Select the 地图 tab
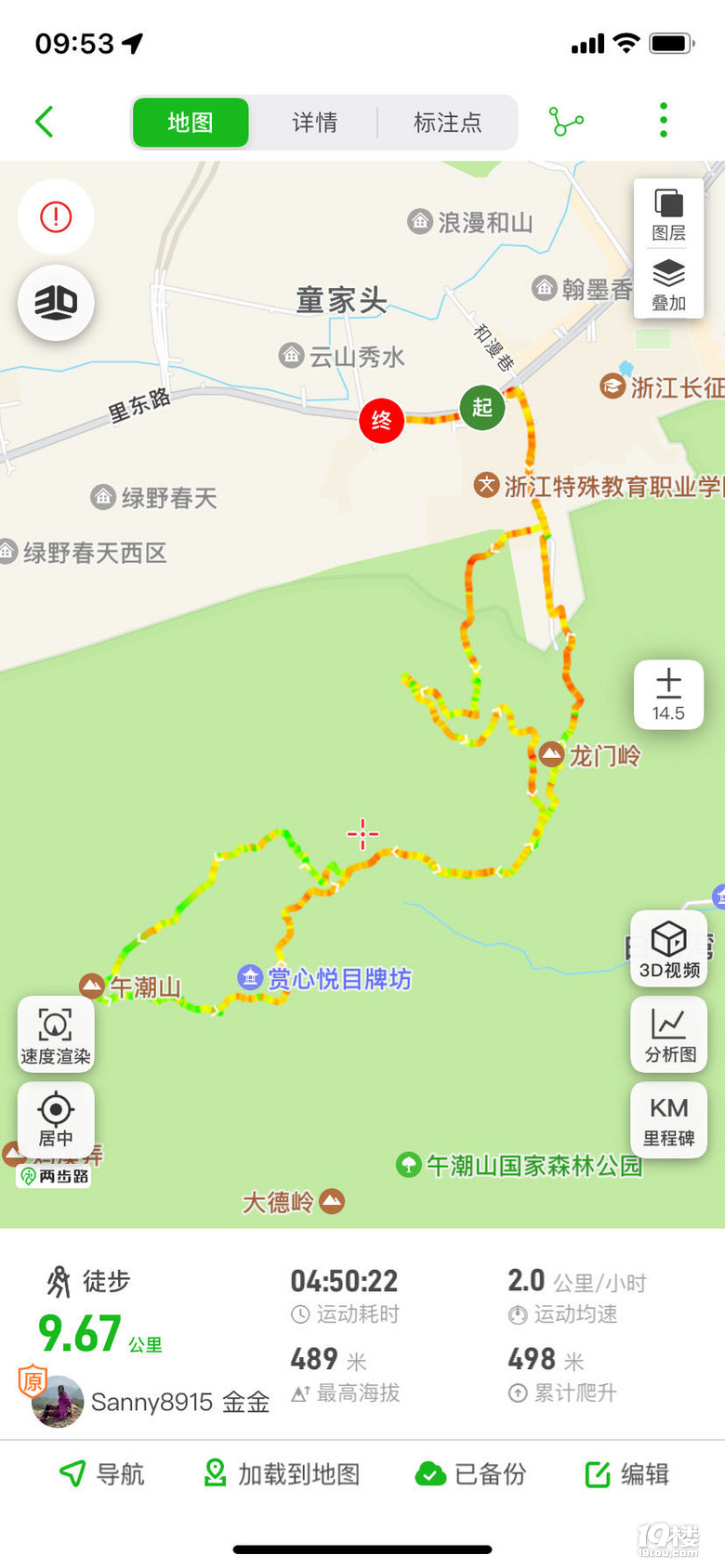 (191, 123)
